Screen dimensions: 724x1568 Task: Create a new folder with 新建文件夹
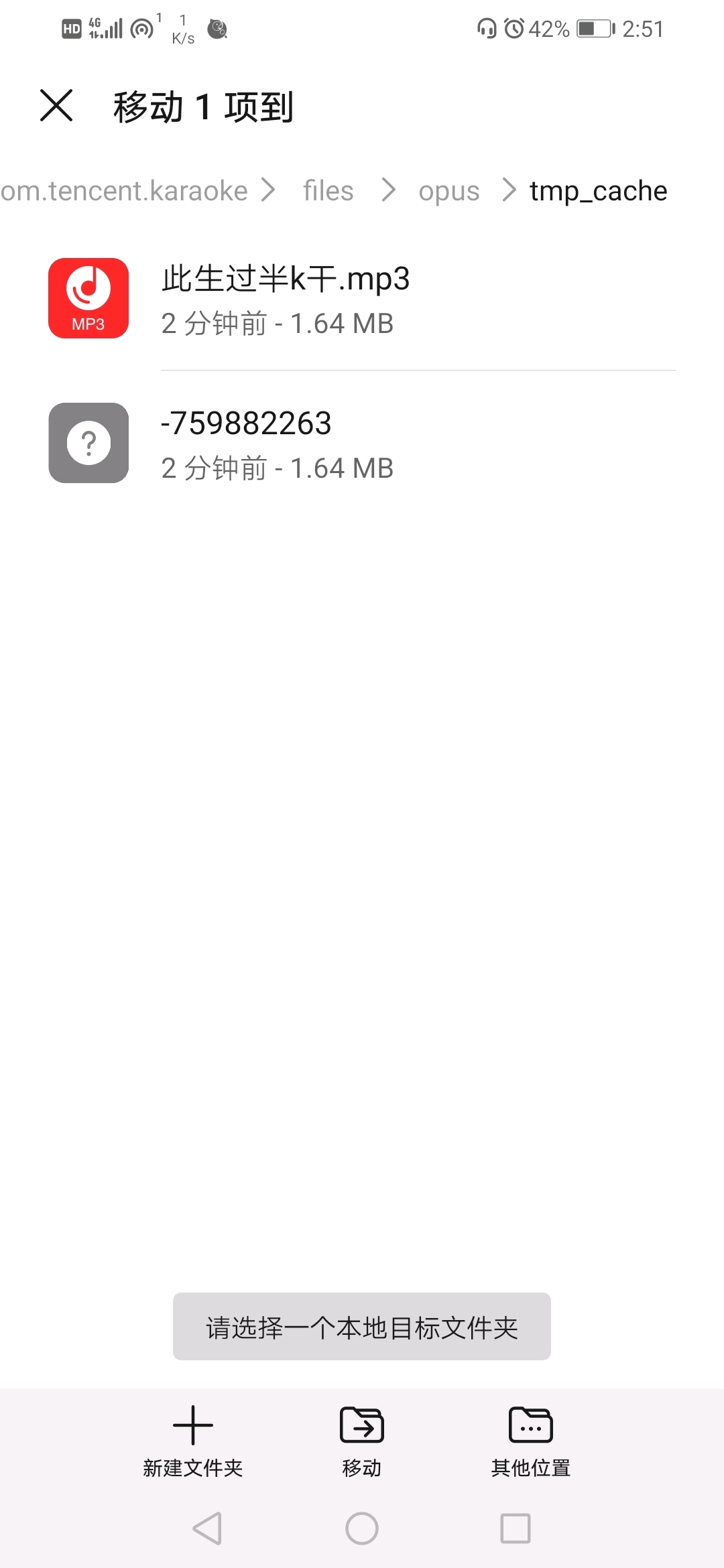[x=193, y=1441]
